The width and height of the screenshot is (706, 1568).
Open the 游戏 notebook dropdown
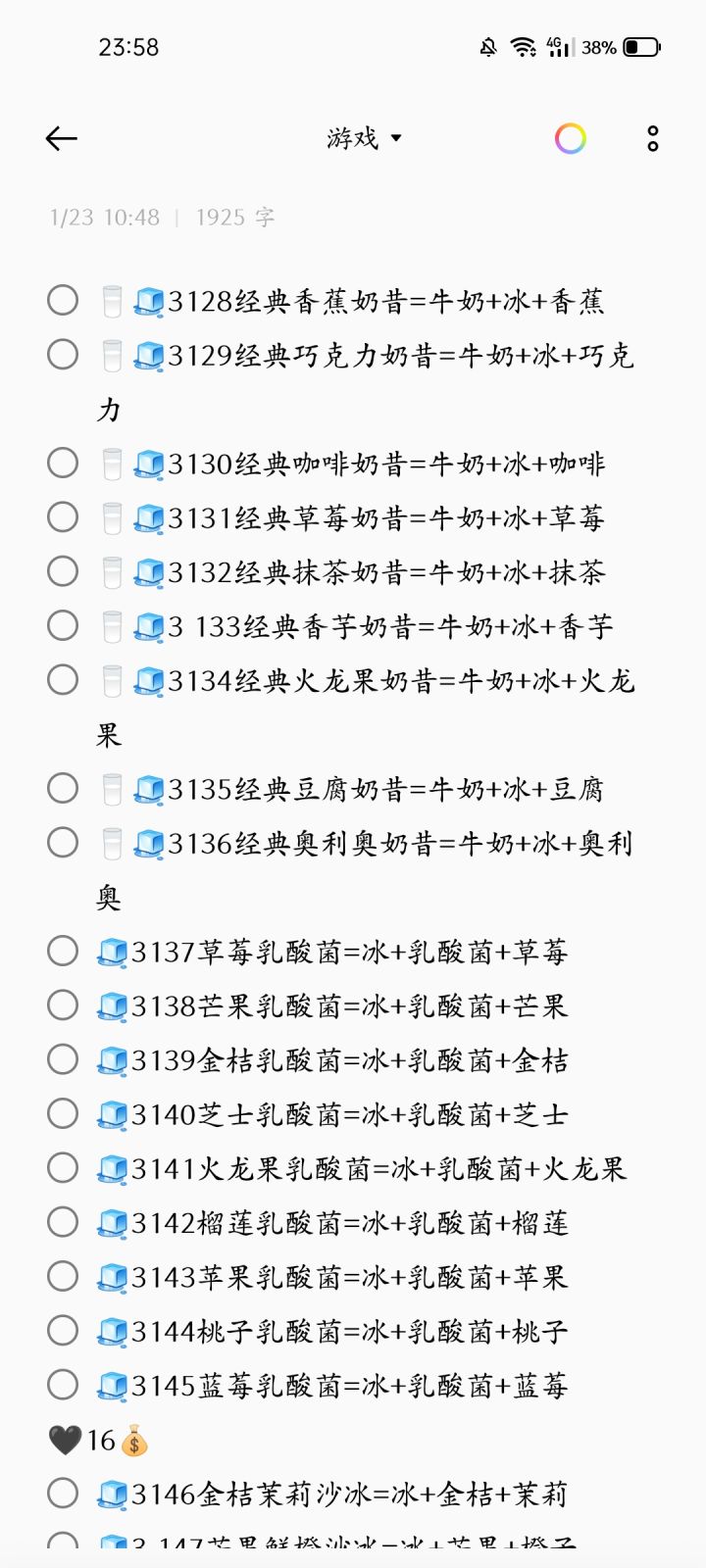point(365,138)
